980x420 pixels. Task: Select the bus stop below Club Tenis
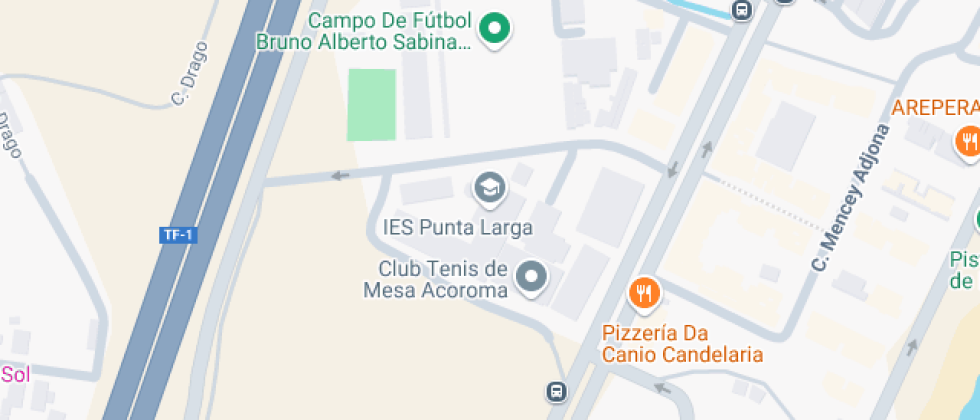[556, 391]
